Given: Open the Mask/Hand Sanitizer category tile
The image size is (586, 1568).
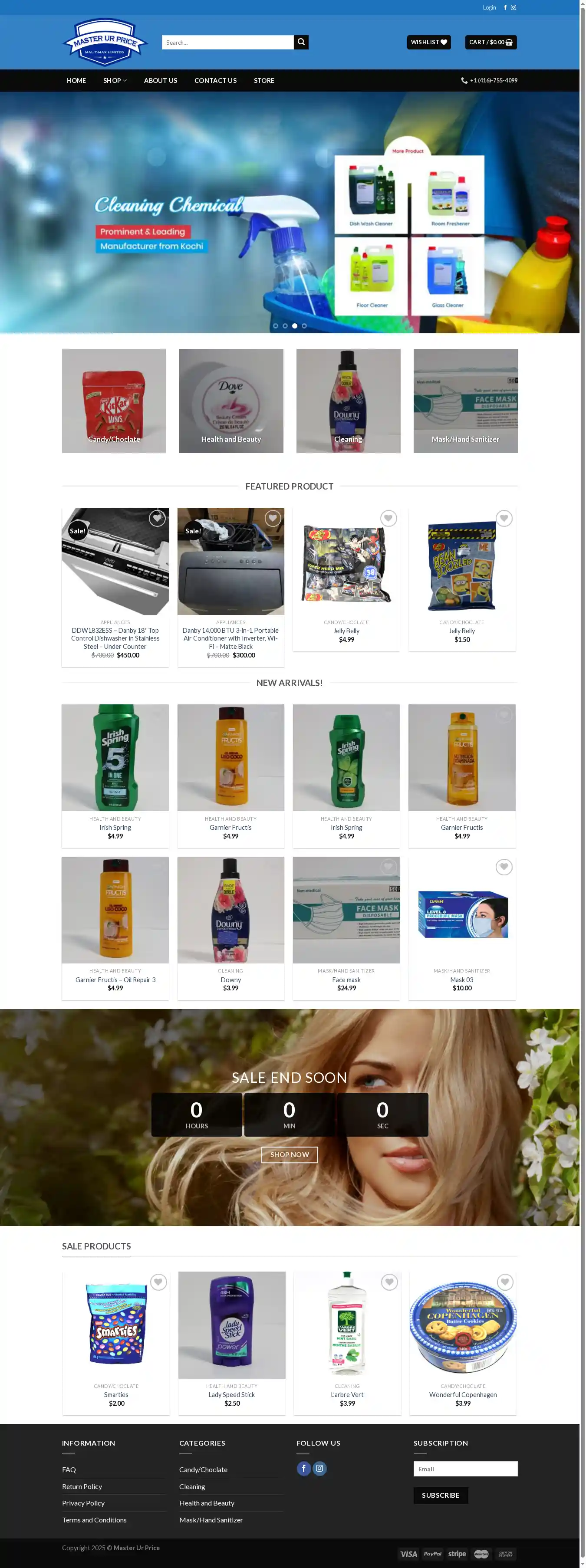Looking at the screenshot, I should pos(465,401).
